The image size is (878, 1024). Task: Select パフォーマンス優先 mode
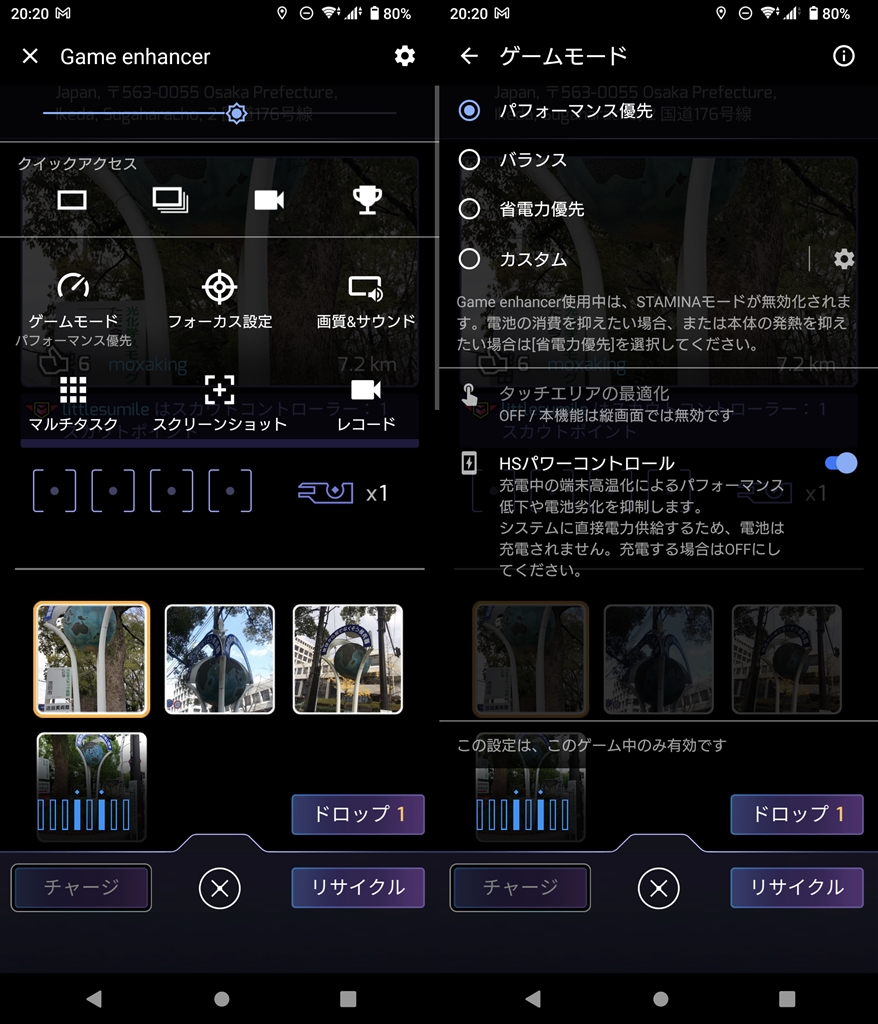coord(470,110)
